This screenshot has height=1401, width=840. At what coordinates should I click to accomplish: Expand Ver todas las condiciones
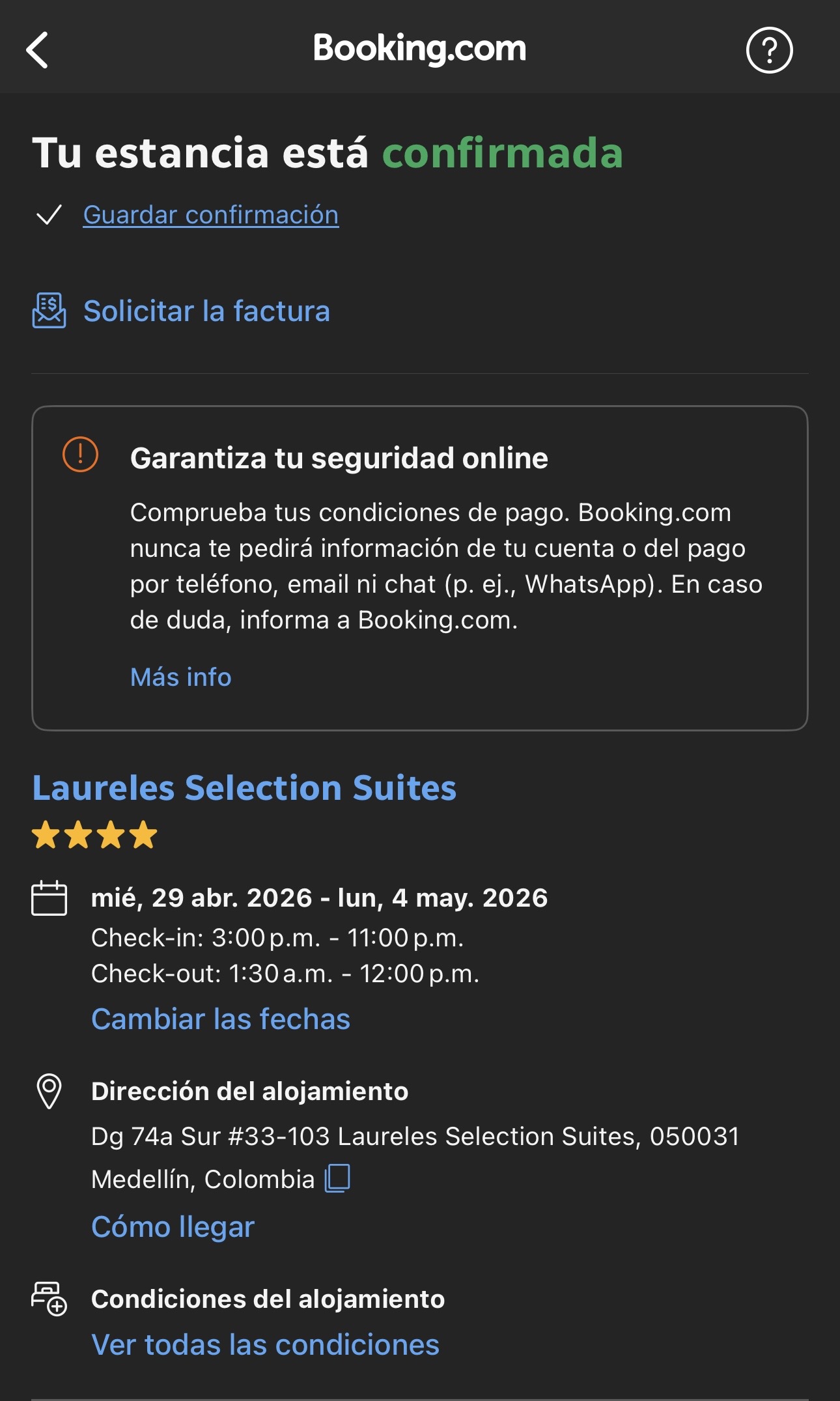pyautogui.click(x=266, y=1343)
